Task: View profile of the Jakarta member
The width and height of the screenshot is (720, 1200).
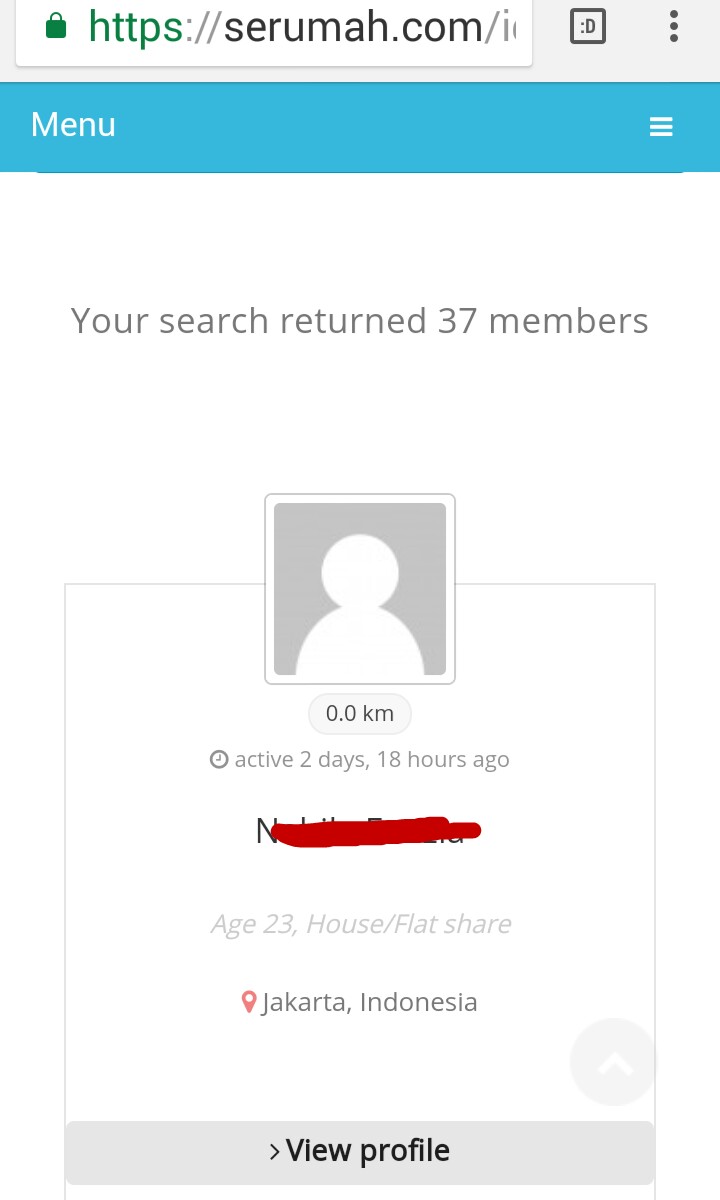Action: [x=360, y=1151]
